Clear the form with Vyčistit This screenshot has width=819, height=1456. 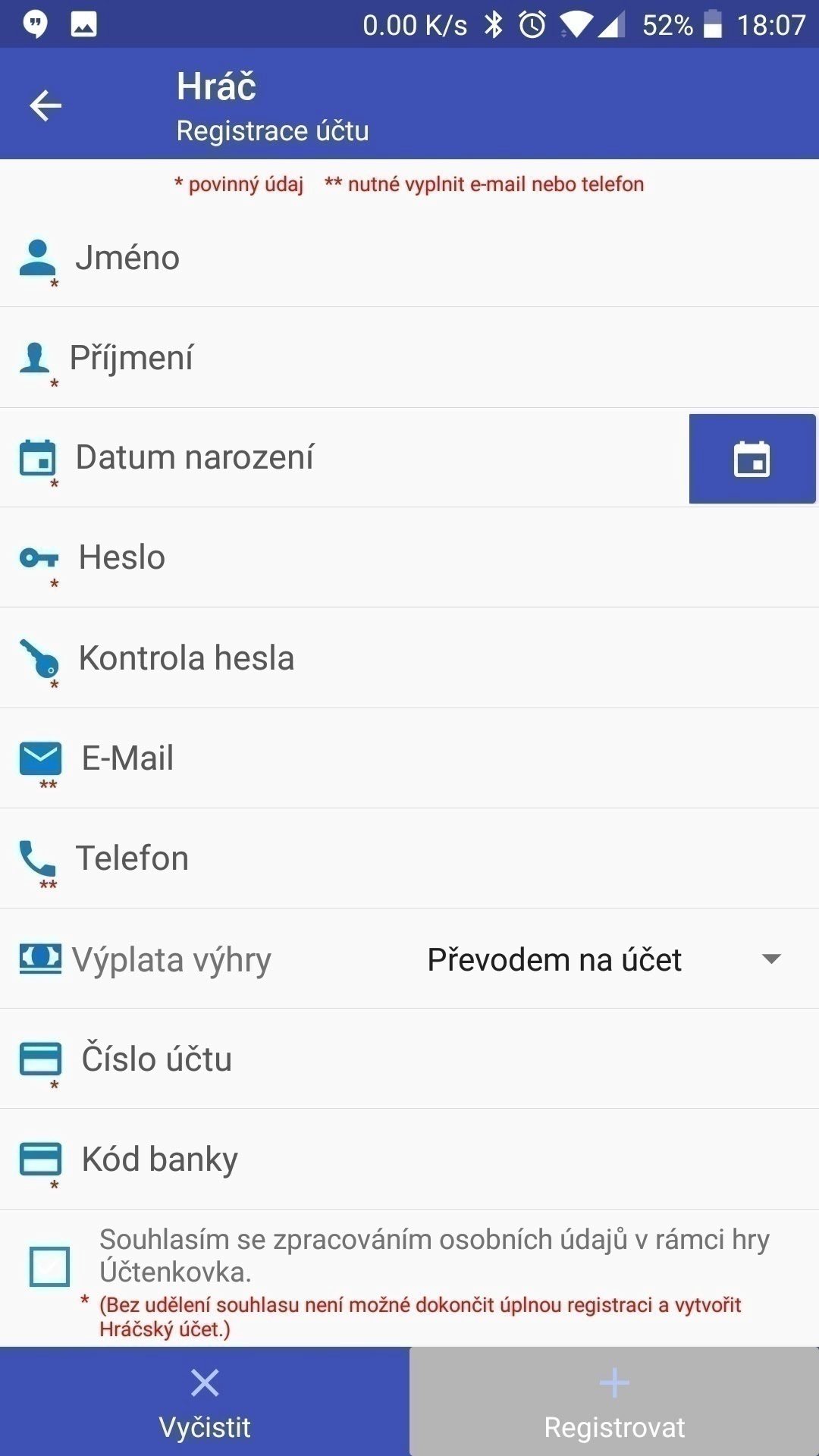click(x=205, y=1401)
